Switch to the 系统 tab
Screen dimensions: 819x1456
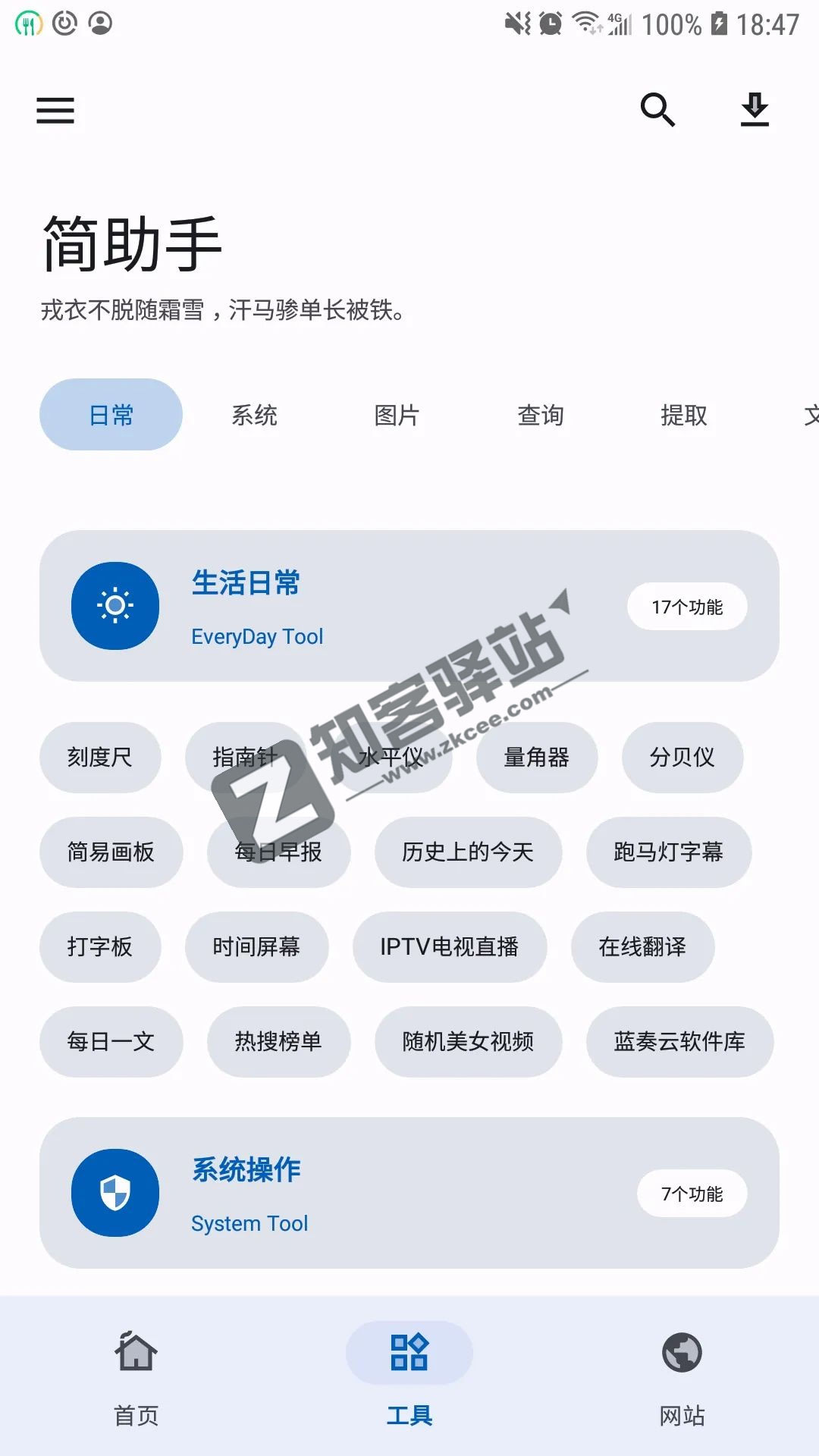click(x=255, y=414)
